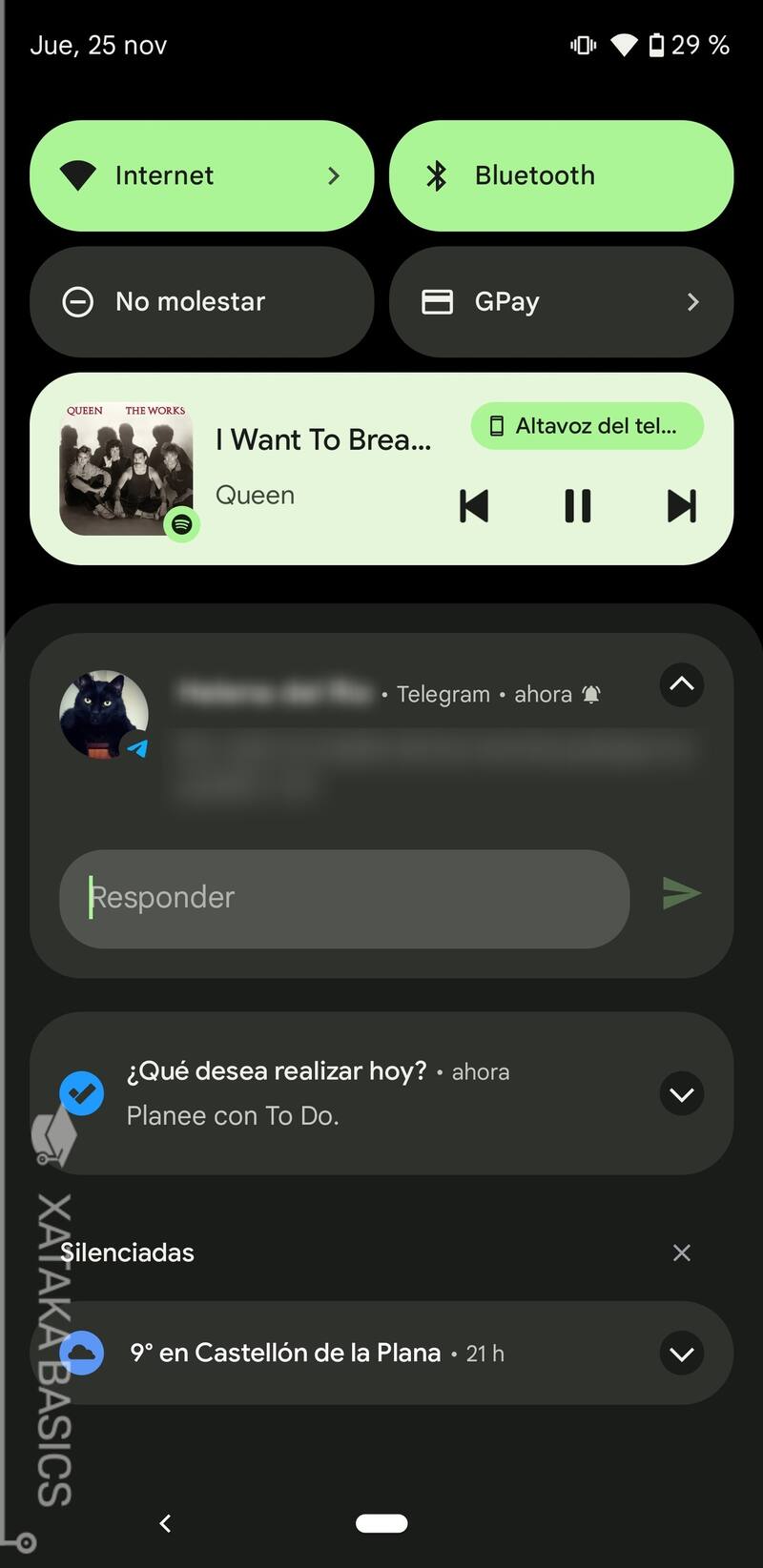Focus the Responder reply field
Image resolution: width=763 pixels, height=1568 pixels.
(343, 898)
